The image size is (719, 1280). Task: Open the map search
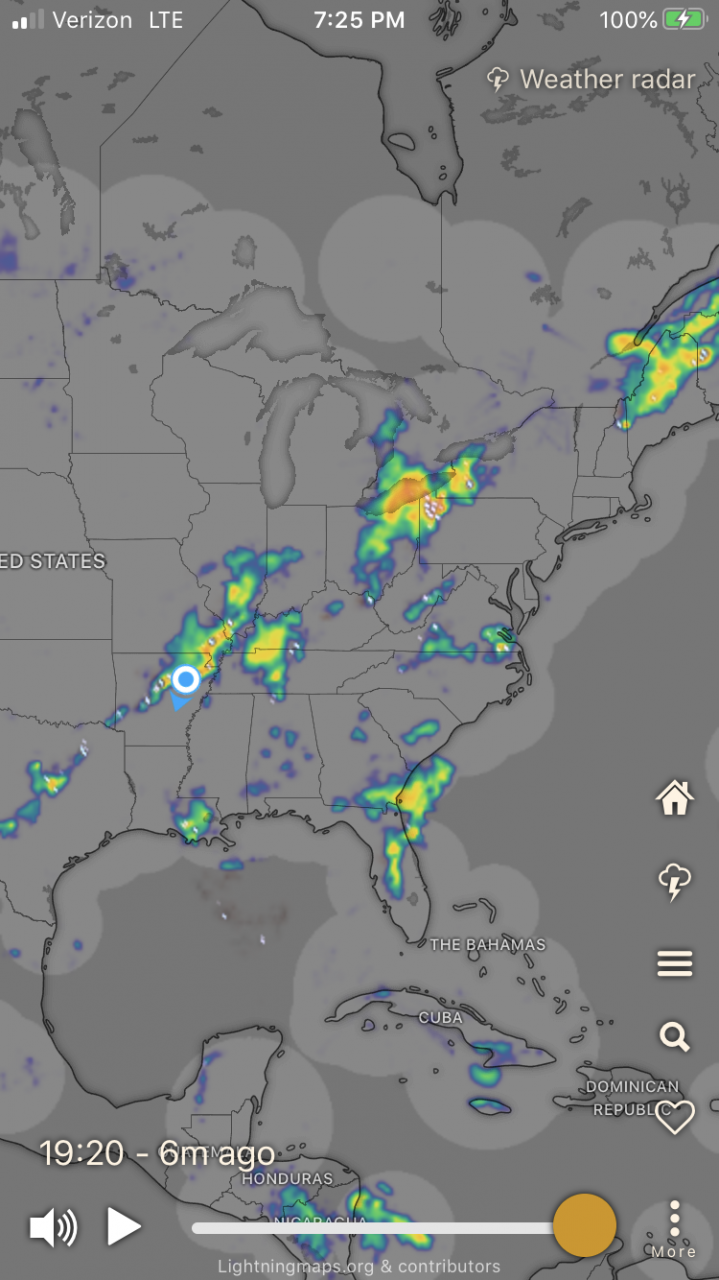pyautogui.click(x=674, y=1037)
